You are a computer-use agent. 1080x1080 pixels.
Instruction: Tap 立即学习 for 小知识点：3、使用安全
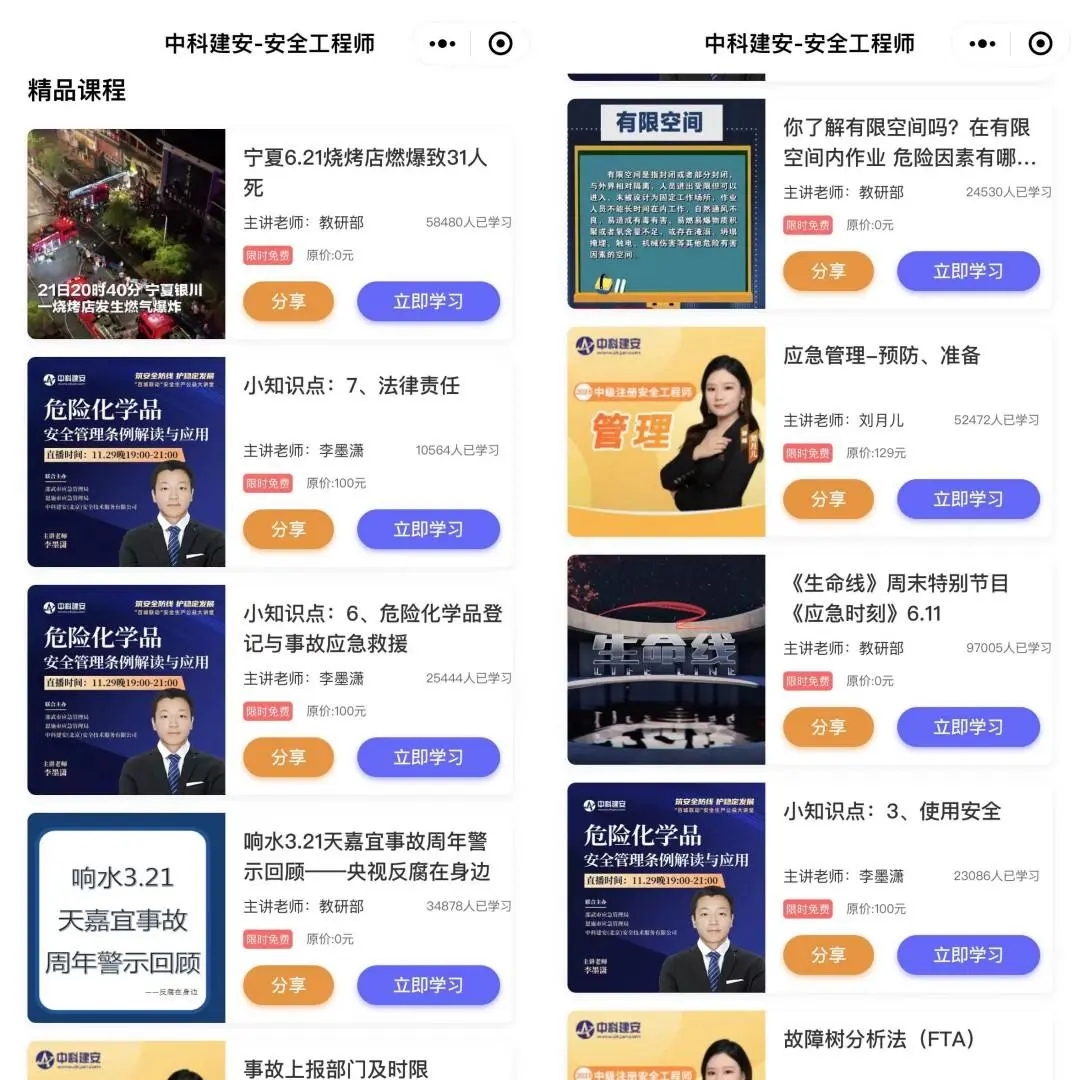pos(968,955)
